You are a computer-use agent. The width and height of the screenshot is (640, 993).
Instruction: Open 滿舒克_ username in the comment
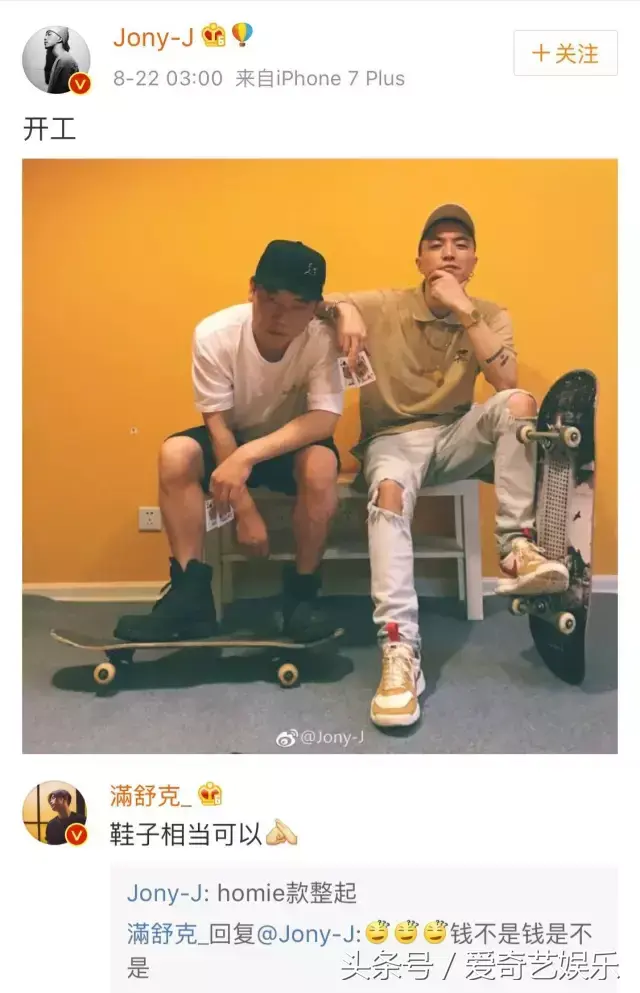coord(150,795)
